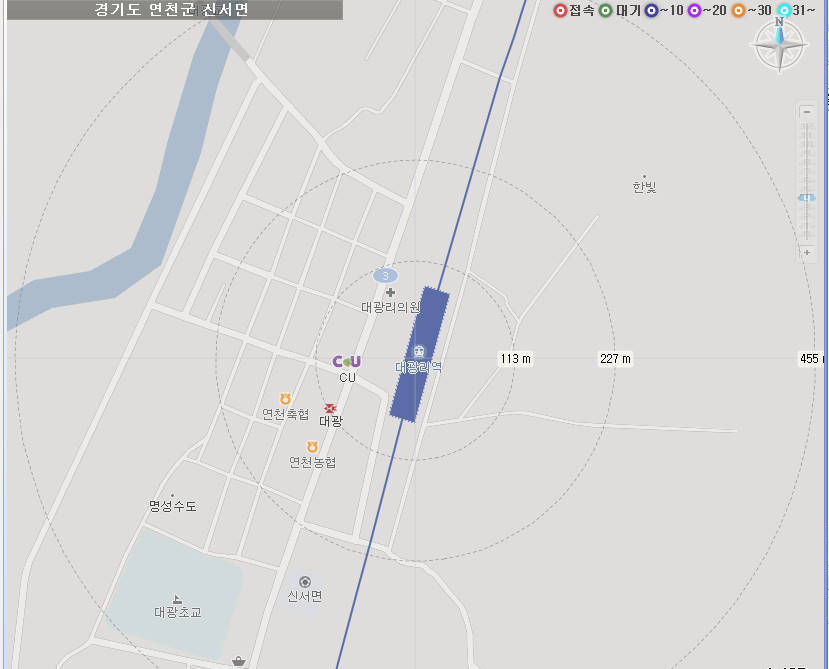This screenshot has height=669, width=829.
Task: Tap the north compass rose
Action: coord(780,46)
